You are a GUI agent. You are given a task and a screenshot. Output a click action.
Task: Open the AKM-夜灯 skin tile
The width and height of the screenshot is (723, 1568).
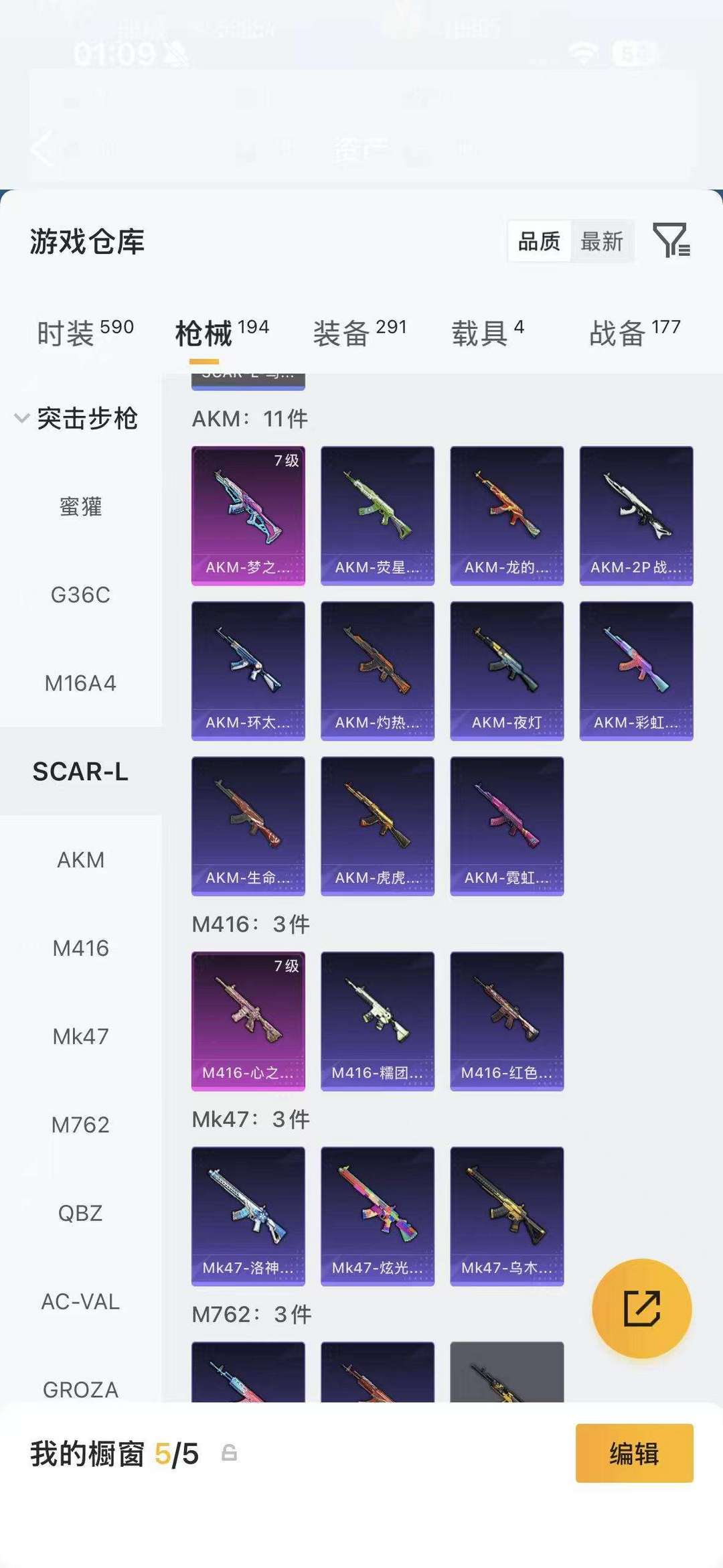(507, 670)
